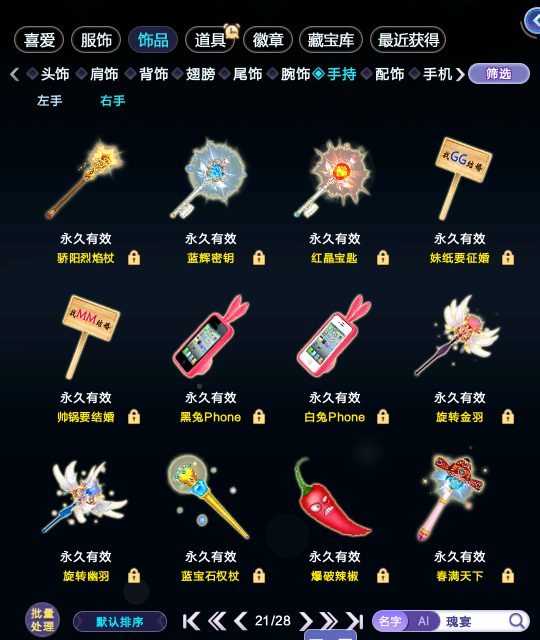The image size is (540, 640).
Task: Change sorting via 默认排序
Action: click(120, 622)
